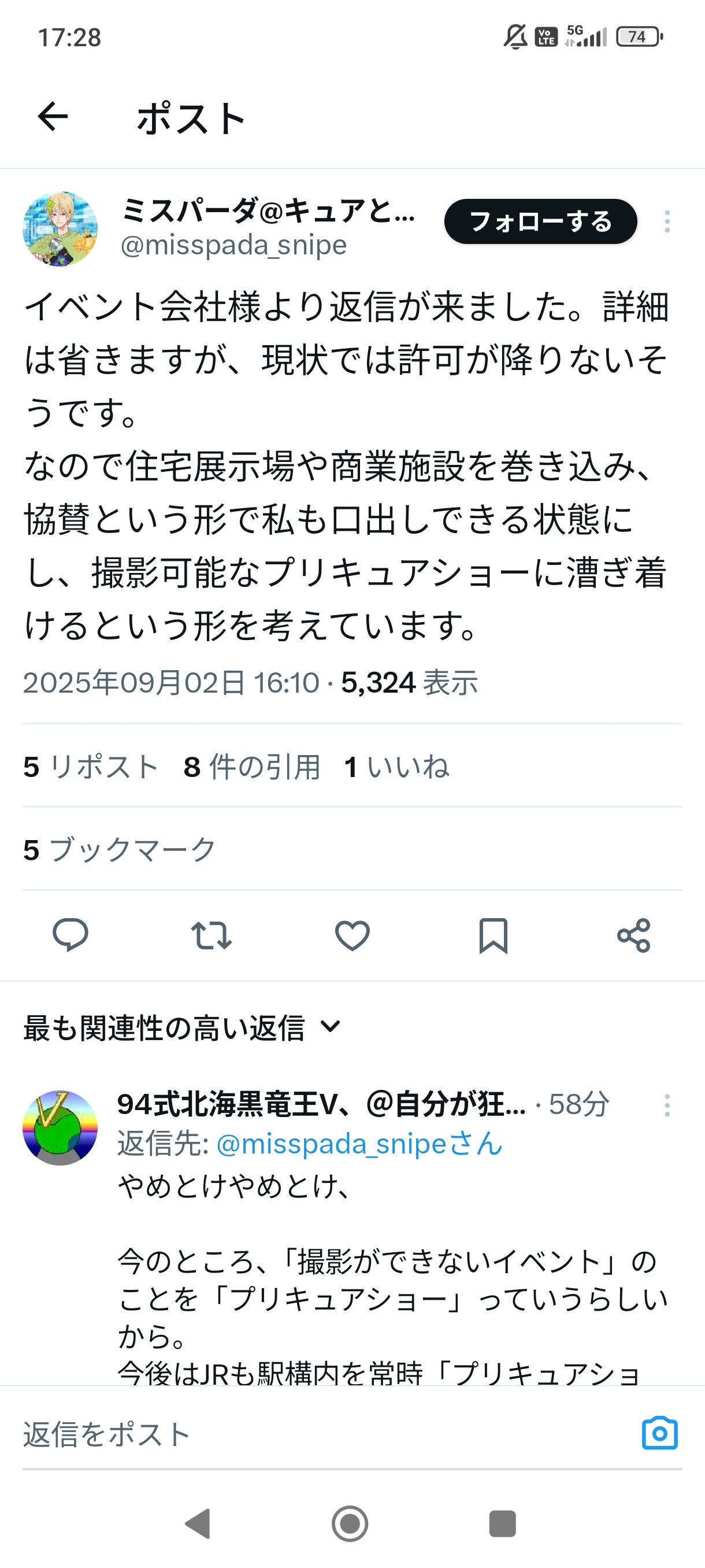This screenshot has width=705, height=1568.
Task: Open the @misspada_snipe mention link in reply
Action: click(359, 1144)
